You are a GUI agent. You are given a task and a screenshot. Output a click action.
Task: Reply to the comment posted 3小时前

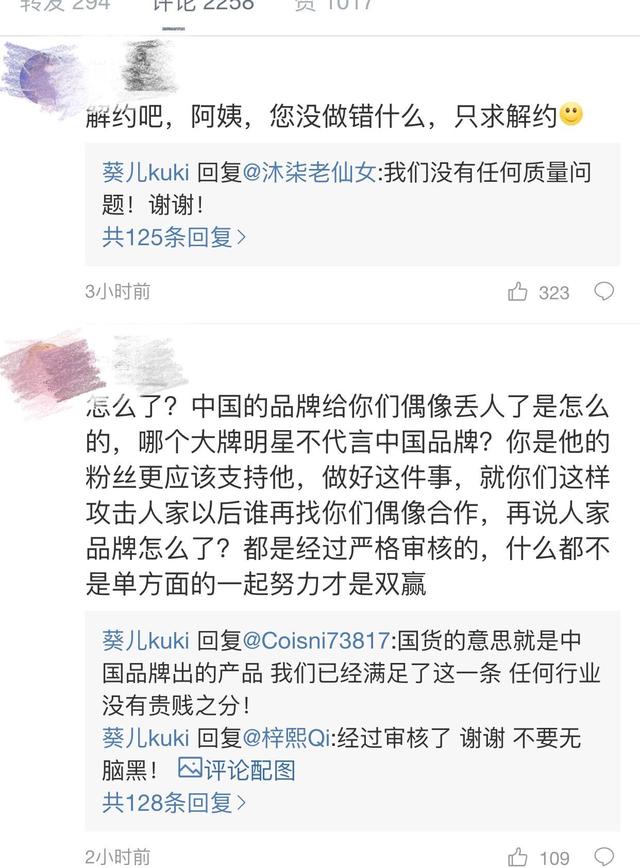[604, 292]
